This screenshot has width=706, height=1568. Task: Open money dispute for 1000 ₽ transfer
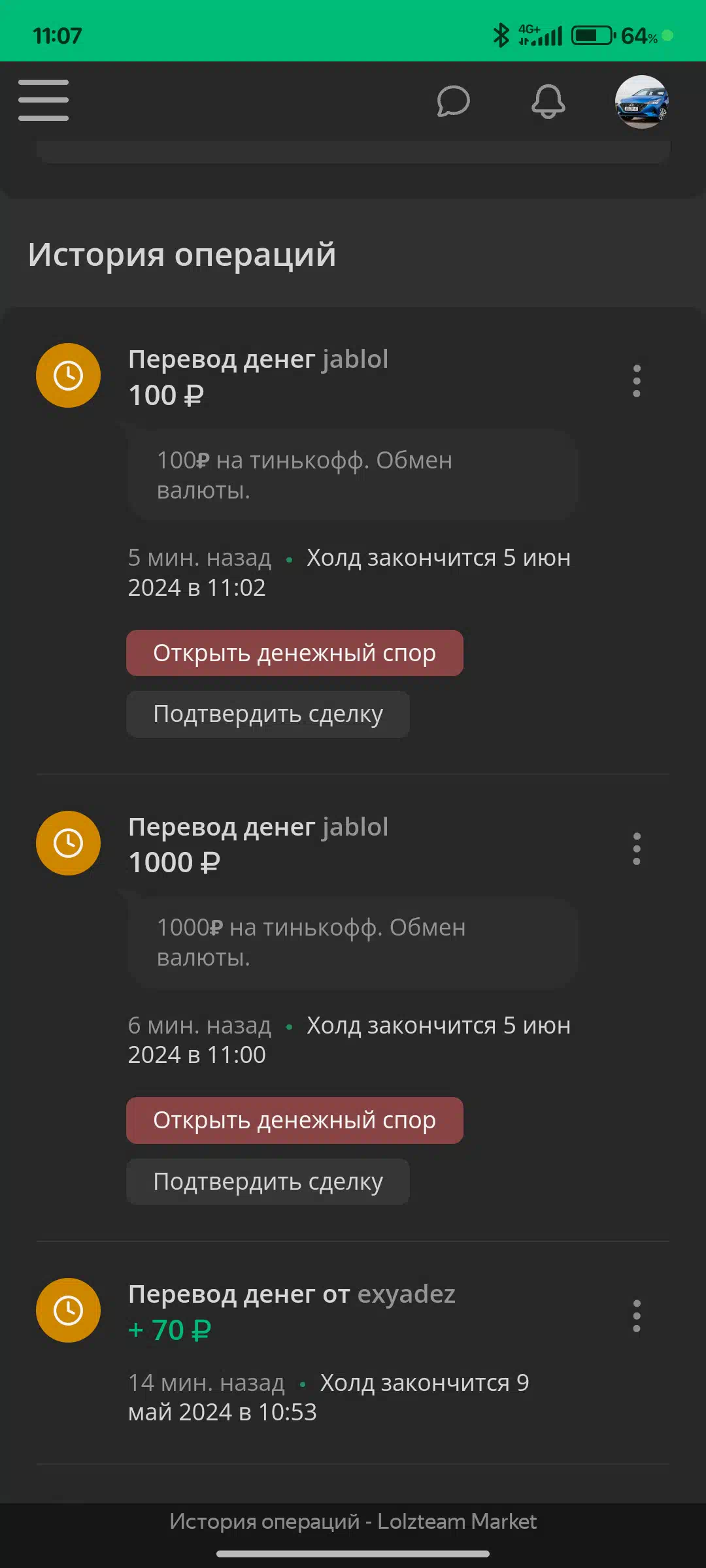tap(294, 1120)
